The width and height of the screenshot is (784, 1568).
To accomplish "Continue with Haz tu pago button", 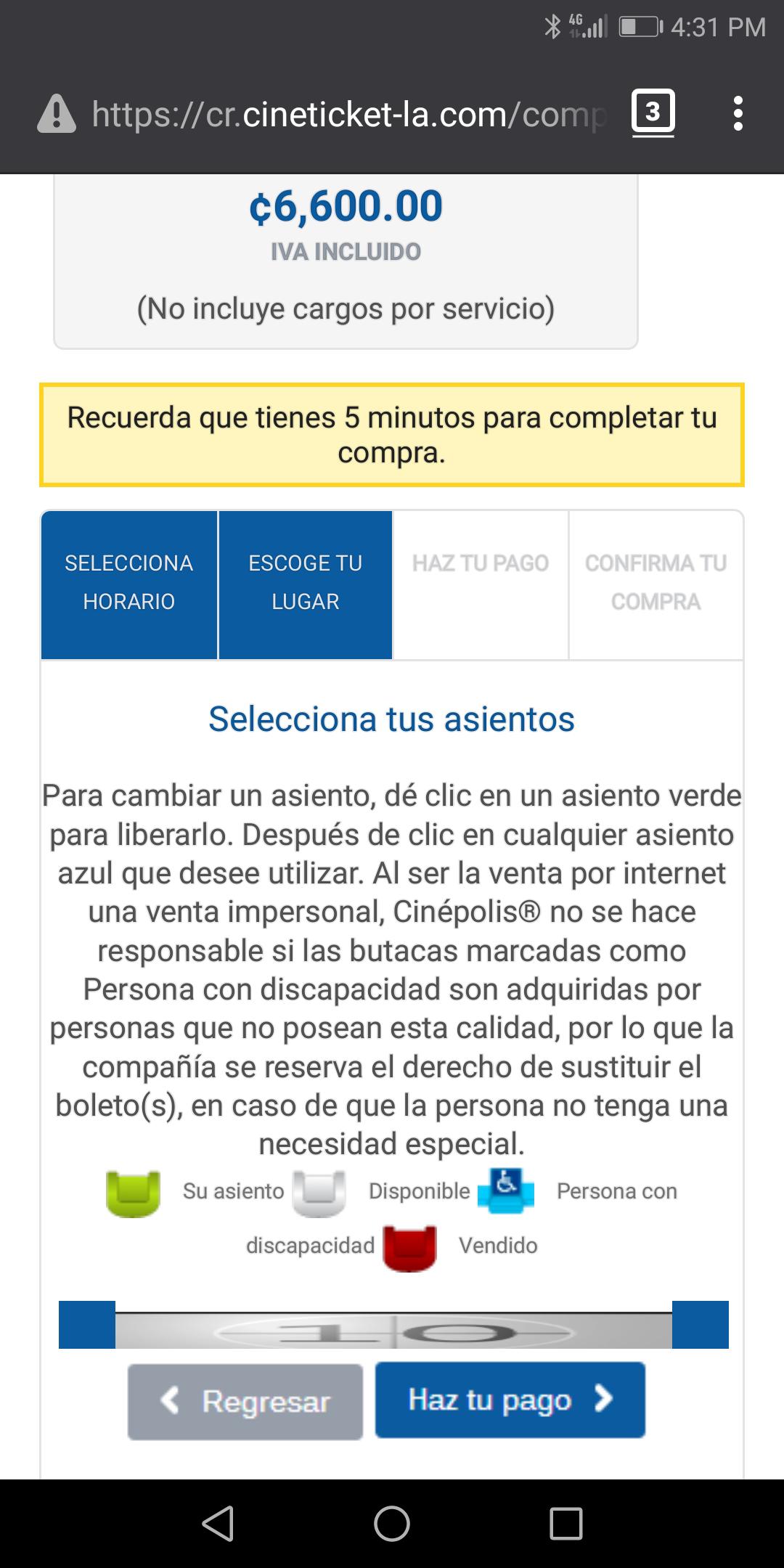I will click(510, 1400).
